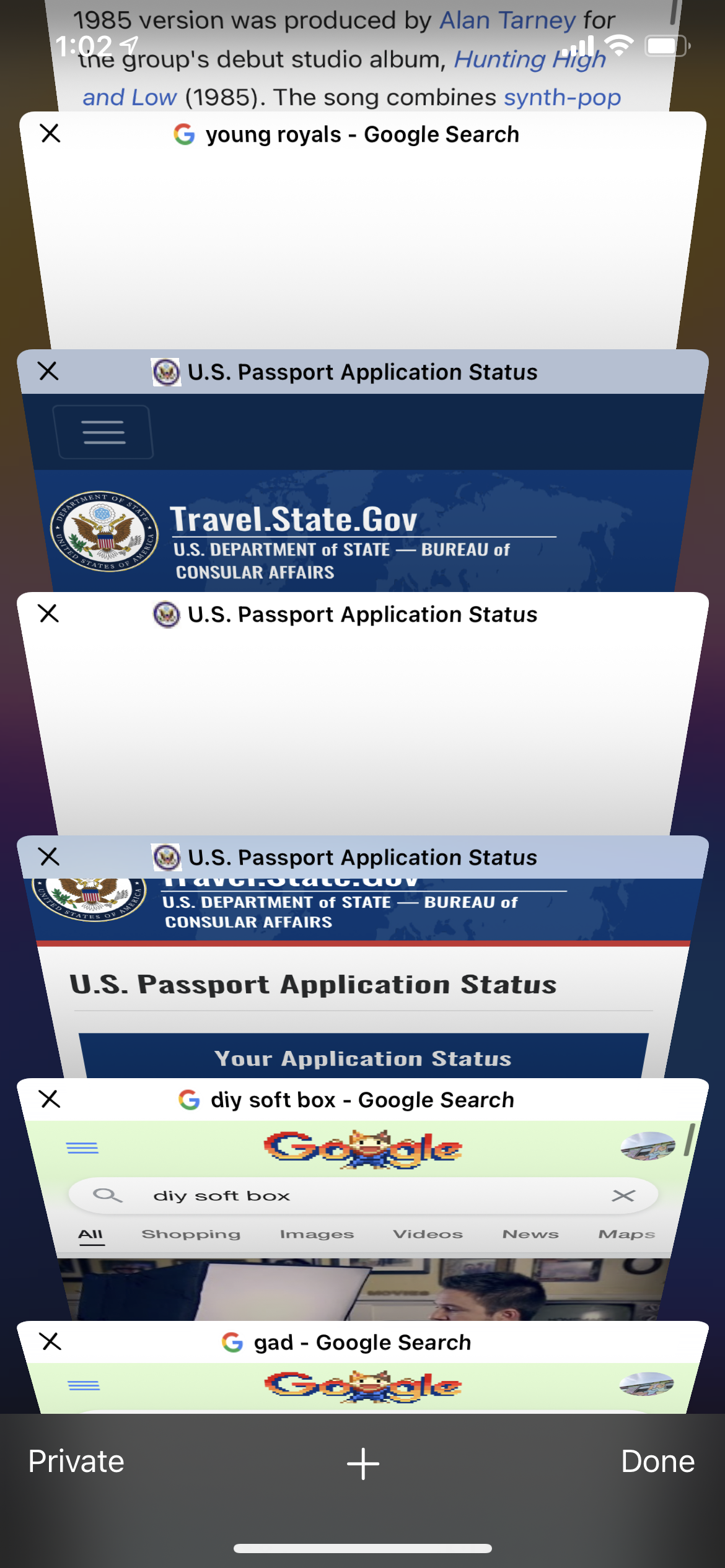Image resolution: width=725 pixels, height=1568 pixels.
Task: Close the young royals Google Search tab
Action: click(50, 133)
